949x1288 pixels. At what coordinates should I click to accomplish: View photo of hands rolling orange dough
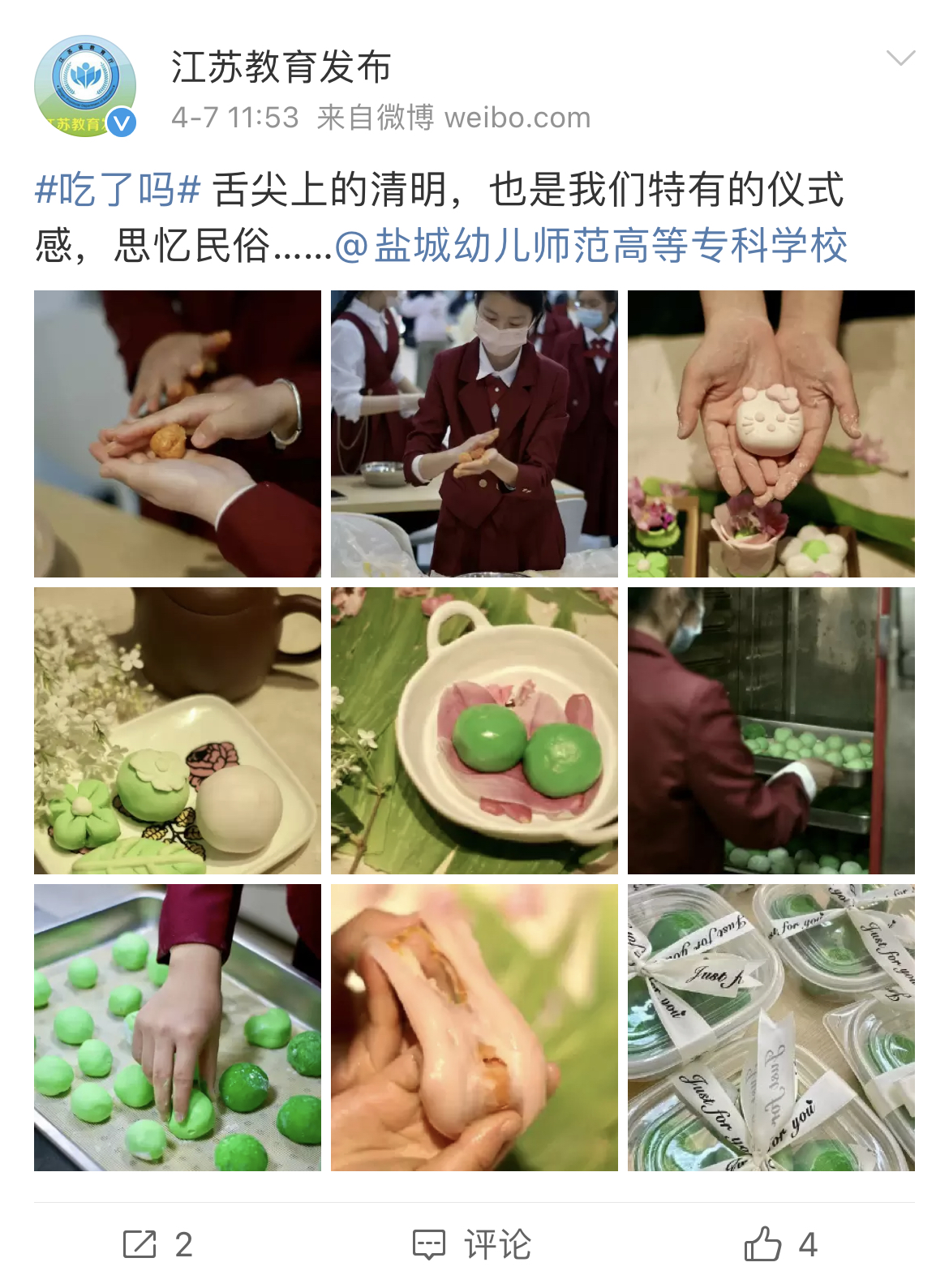coord(178,434)
